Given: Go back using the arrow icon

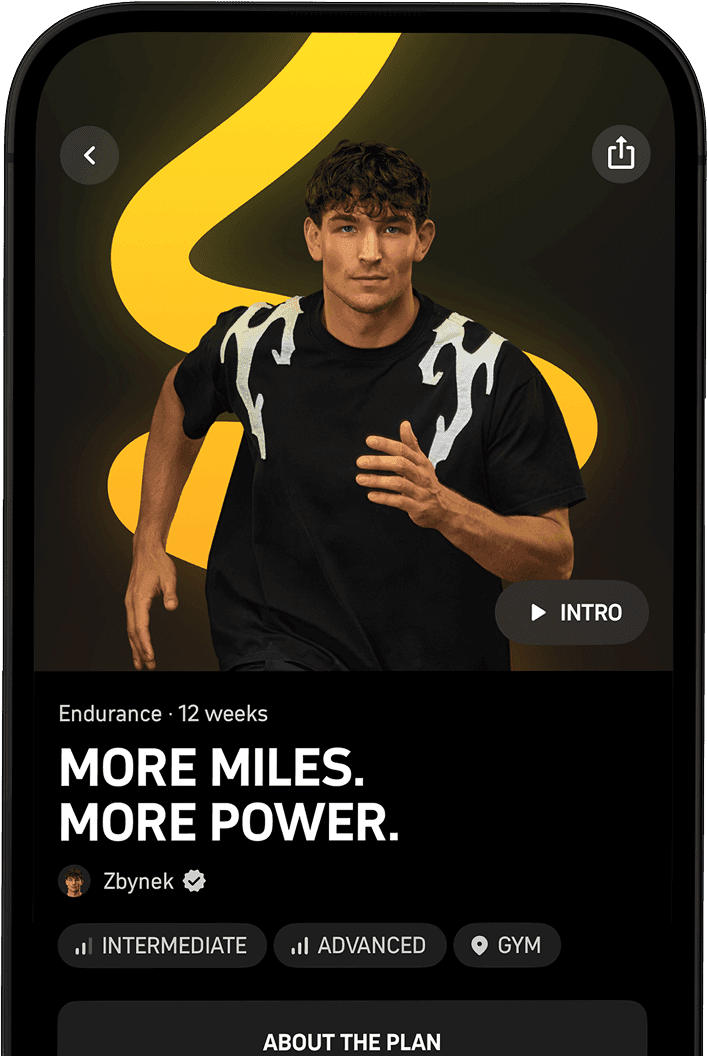Looking at the screenshot, I should (x=89, y=155).
